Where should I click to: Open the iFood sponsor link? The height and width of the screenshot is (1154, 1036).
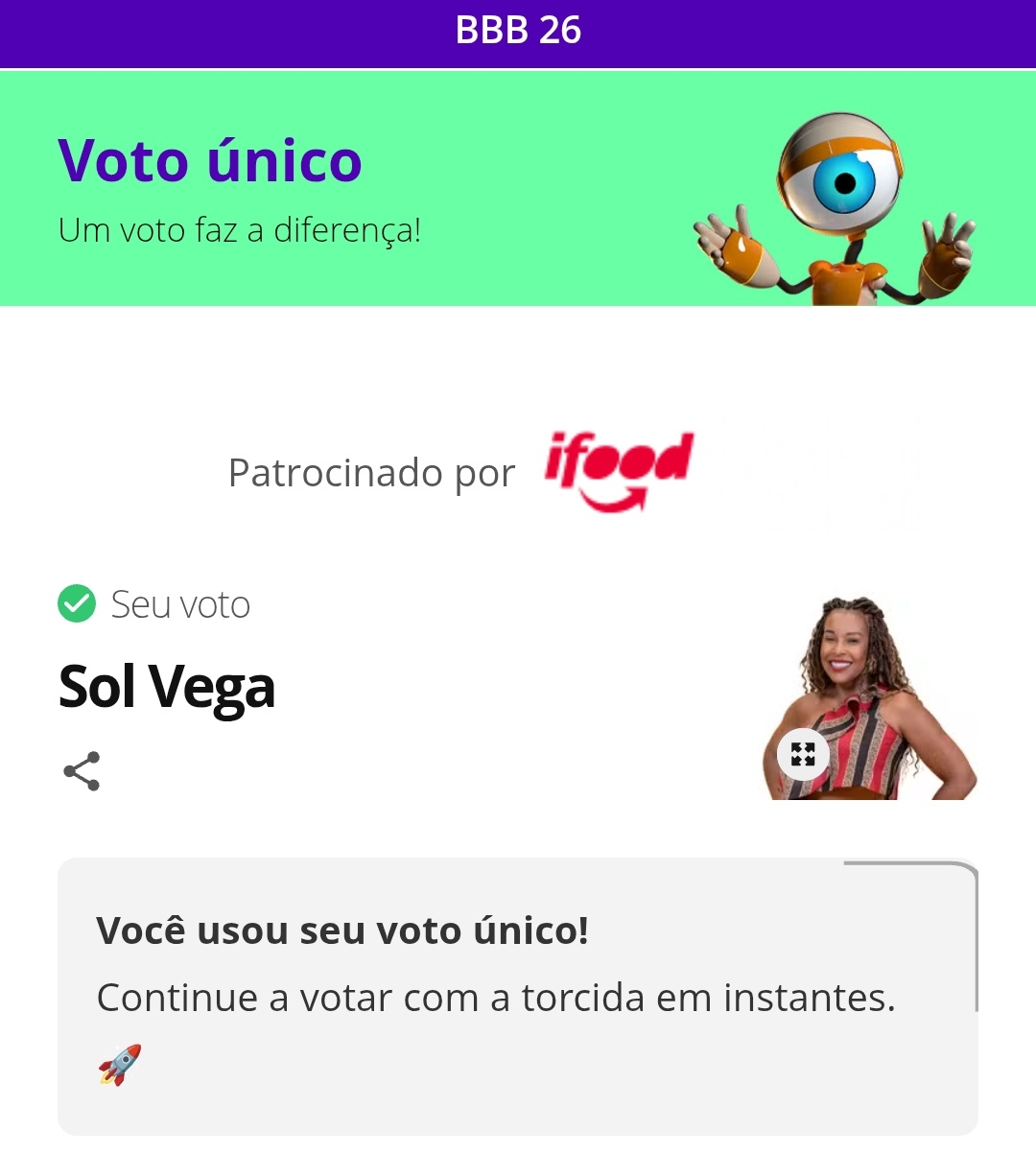(619, 470)
